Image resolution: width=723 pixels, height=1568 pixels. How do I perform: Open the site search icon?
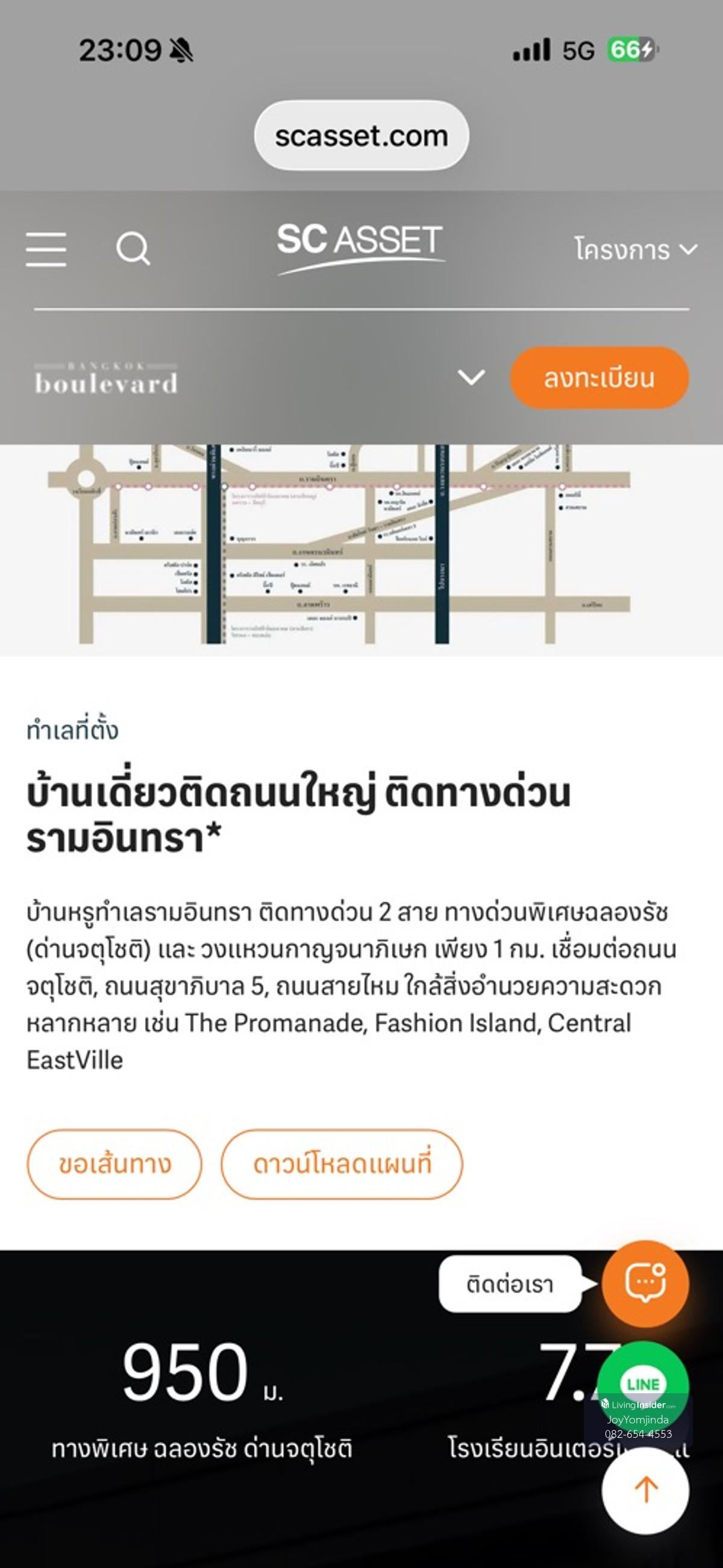[133, 248]
